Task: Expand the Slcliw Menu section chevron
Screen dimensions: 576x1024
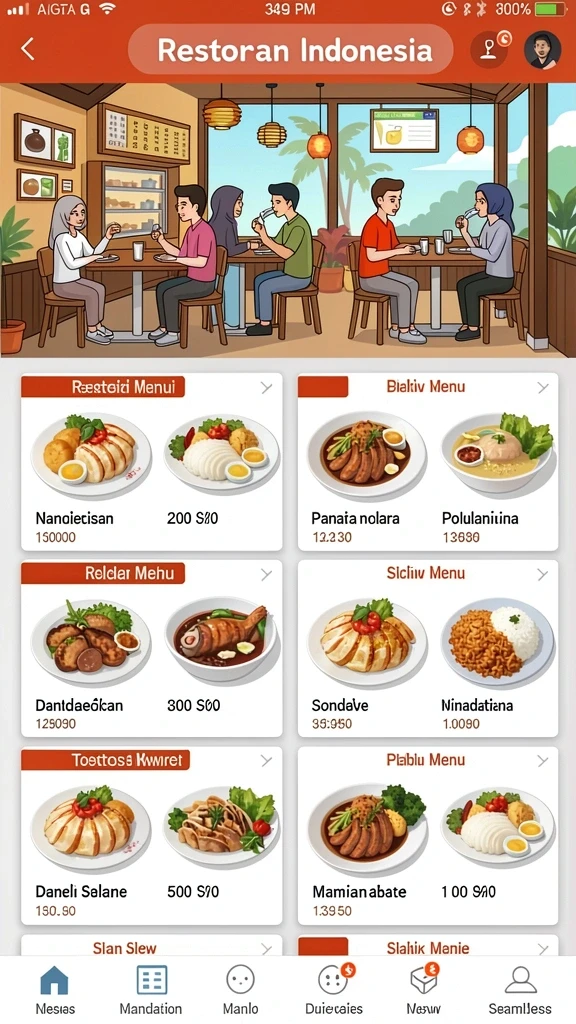Action: point(542,575)
